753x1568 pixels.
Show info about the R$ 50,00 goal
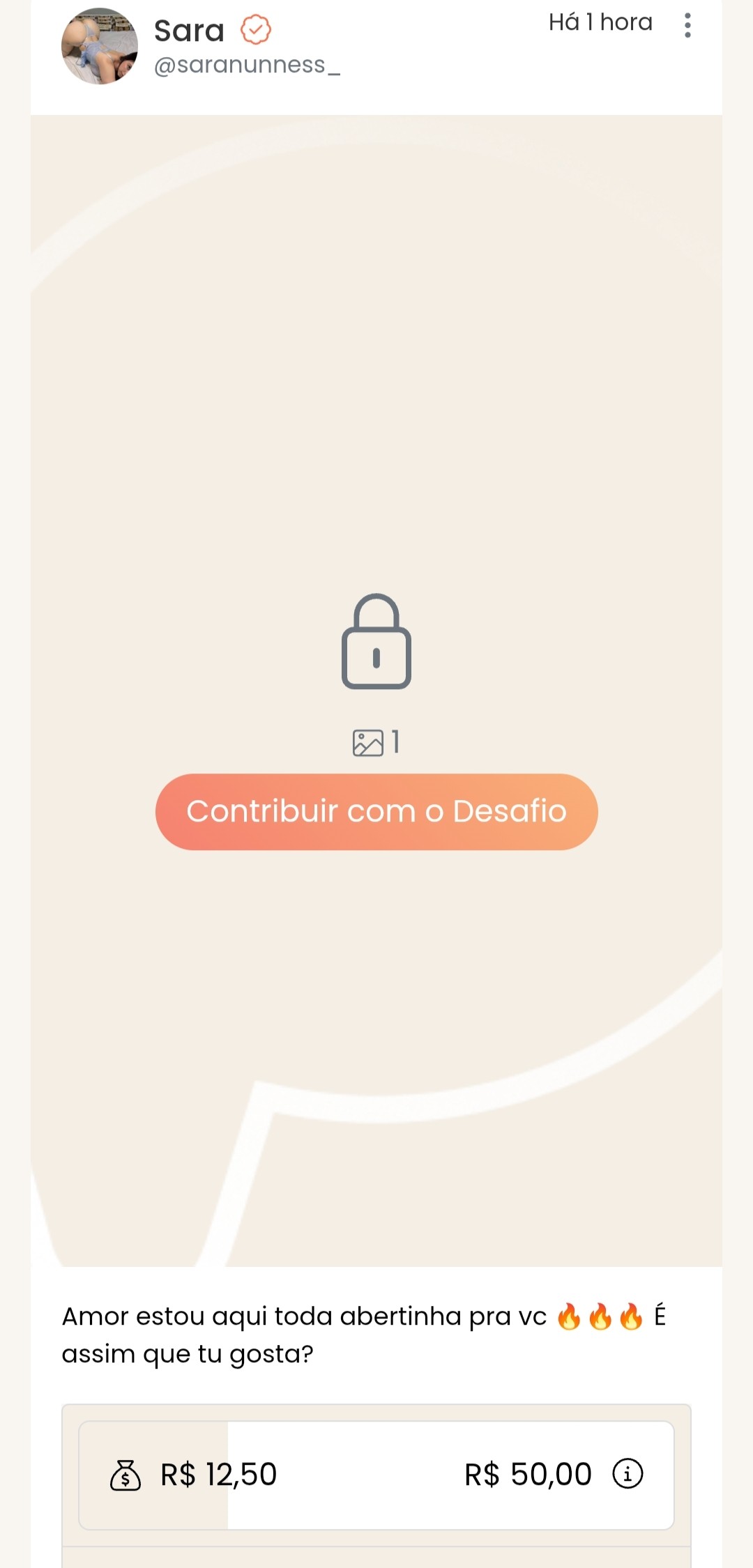point(627,1474)
